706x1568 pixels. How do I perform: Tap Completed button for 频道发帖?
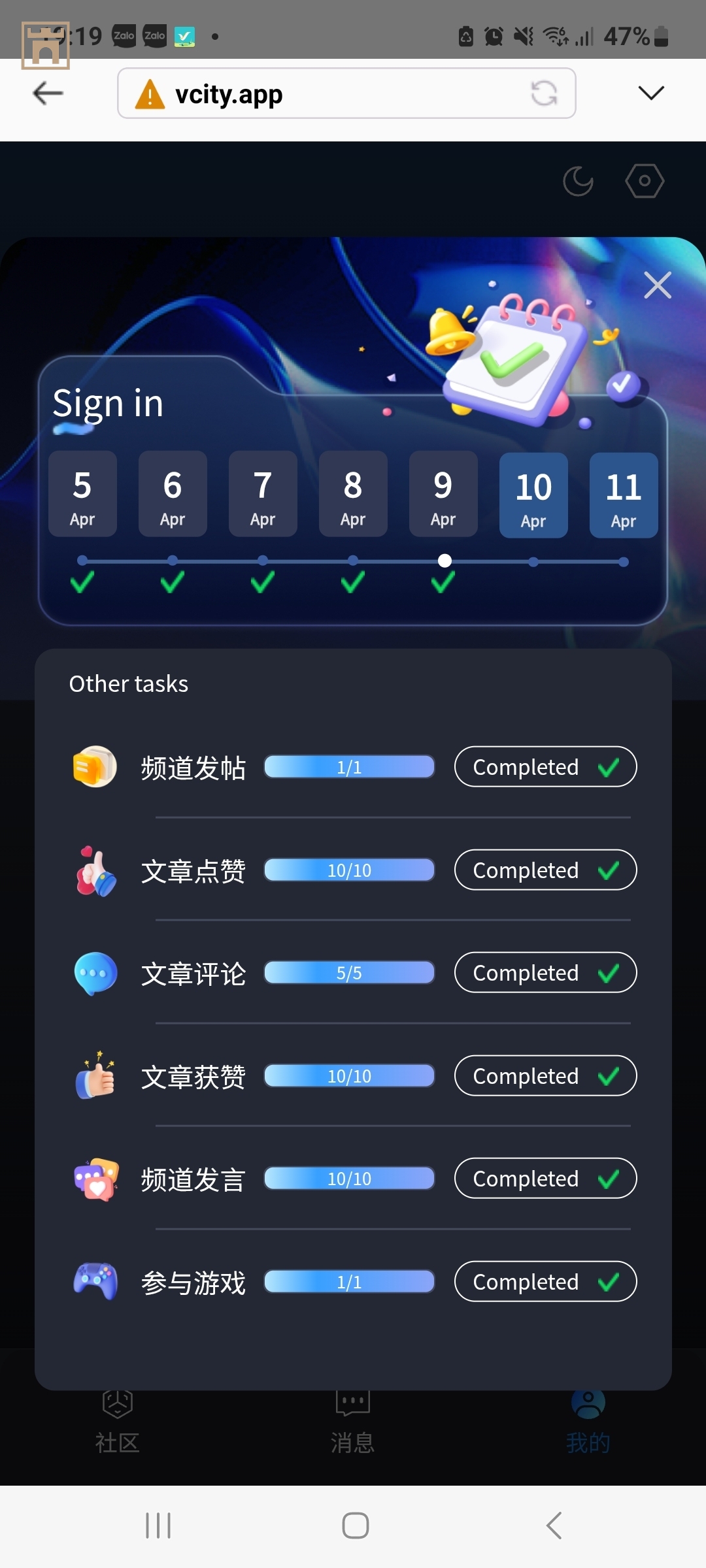coord(545,767)
